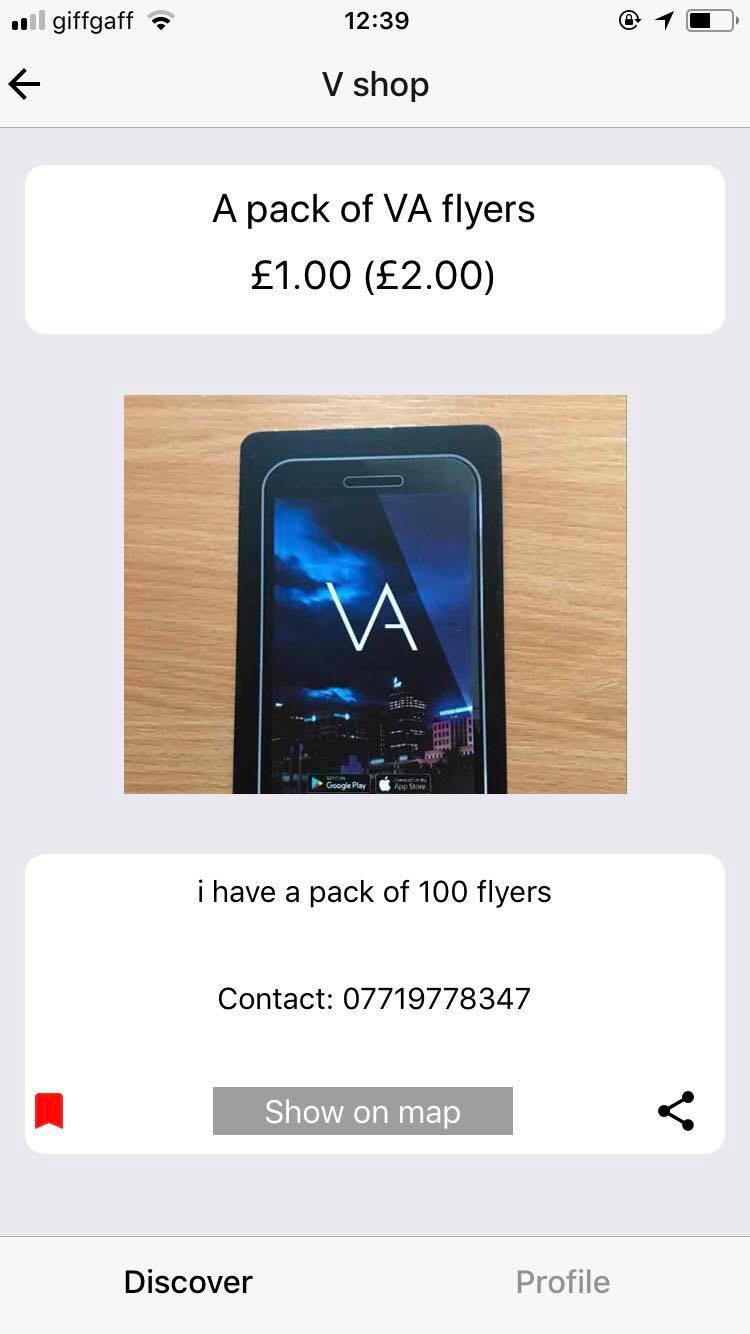Image resolution: width=750 pixels, height=1334 pixels.
Task: Select the Discover tab
Action: click(188, 1281)
